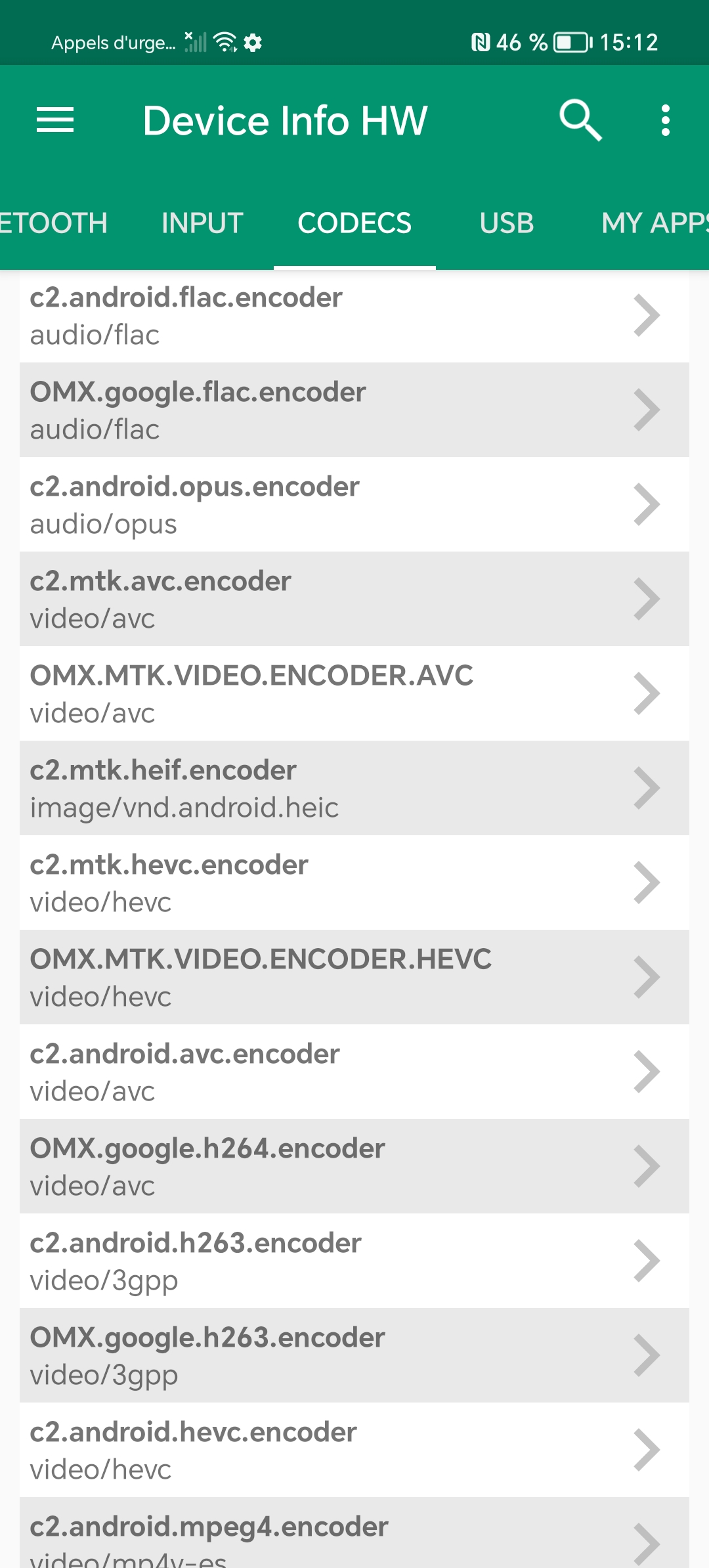Open the overflow menu
The width and height of the screenshot is (709, 1568).
[666, 120]
